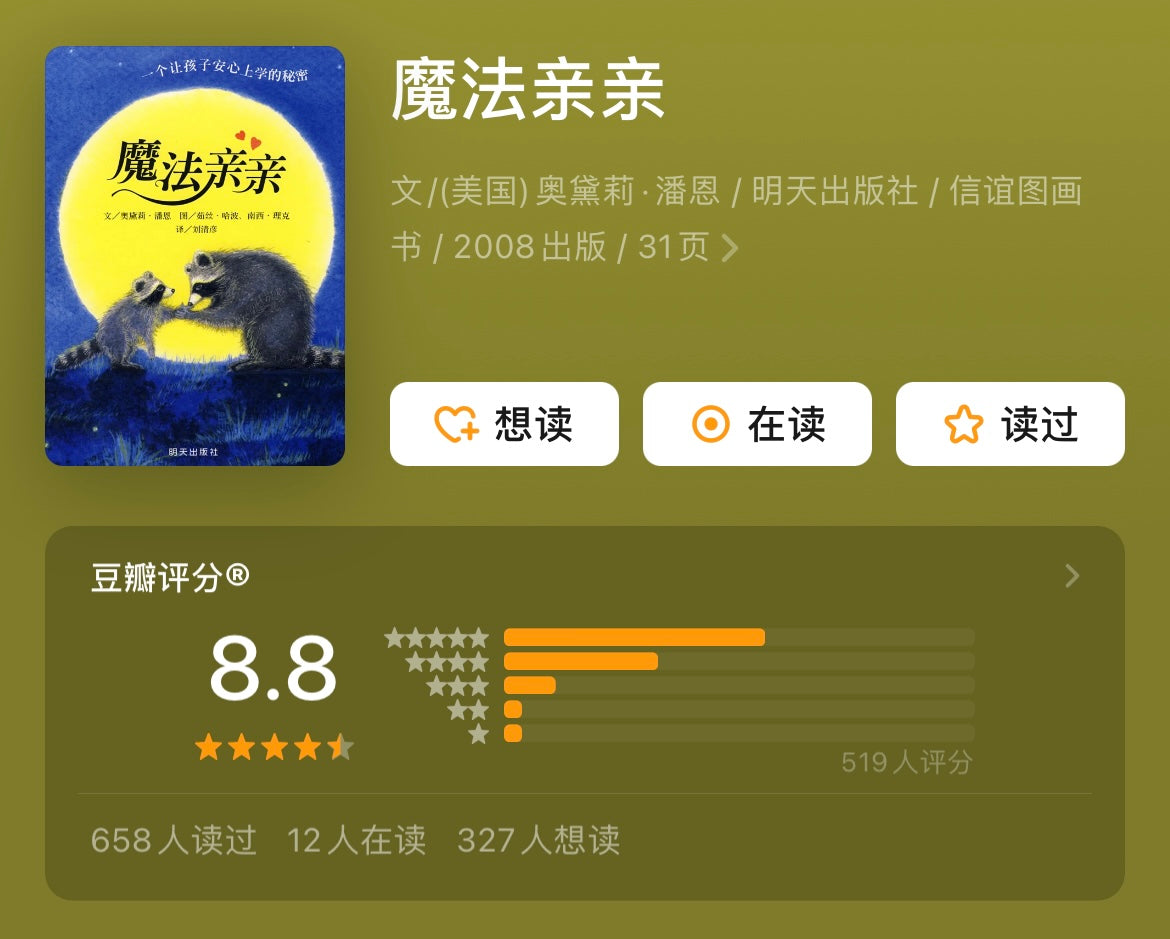
Task: View the 魔法亲亲 book cover image
Action: (x=195, y=256)
